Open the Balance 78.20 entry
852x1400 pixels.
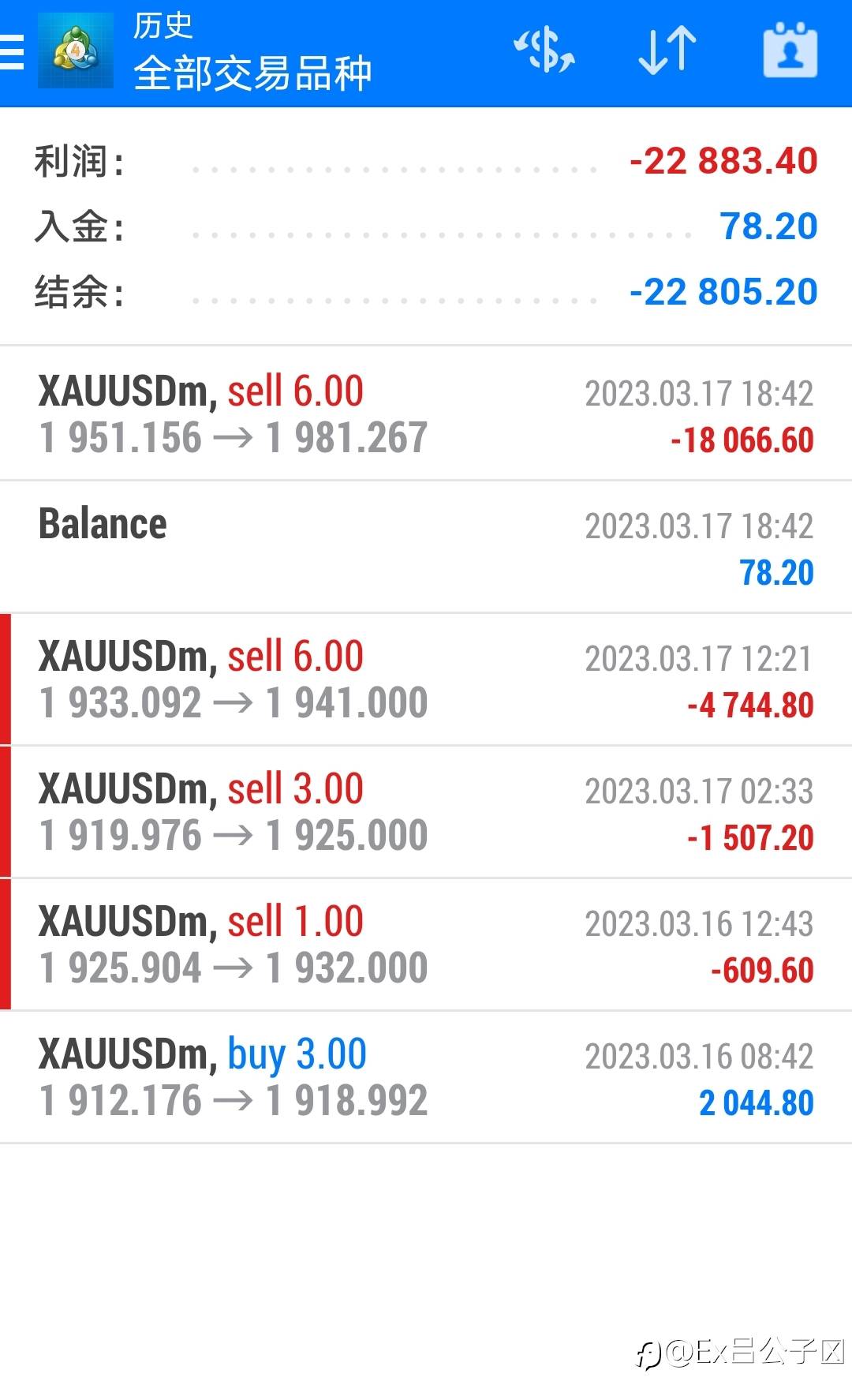point(426,547)
